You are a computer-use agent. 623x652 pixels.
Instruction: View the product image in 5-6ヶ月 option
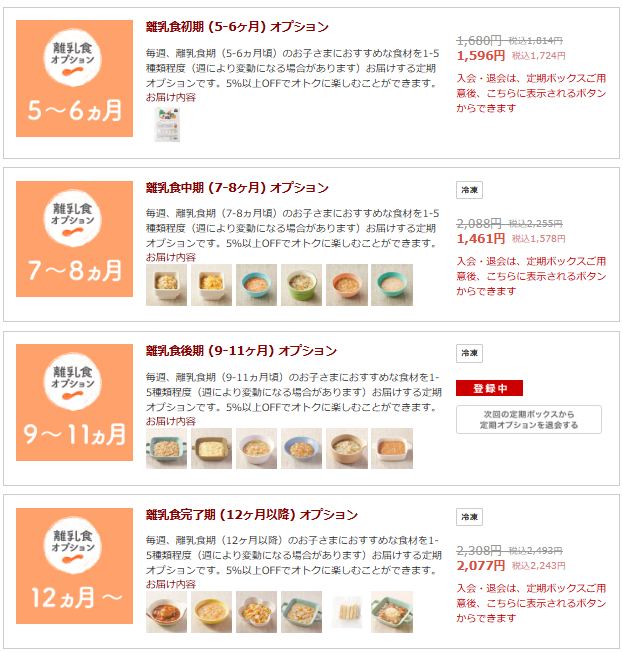coord(166,124)
